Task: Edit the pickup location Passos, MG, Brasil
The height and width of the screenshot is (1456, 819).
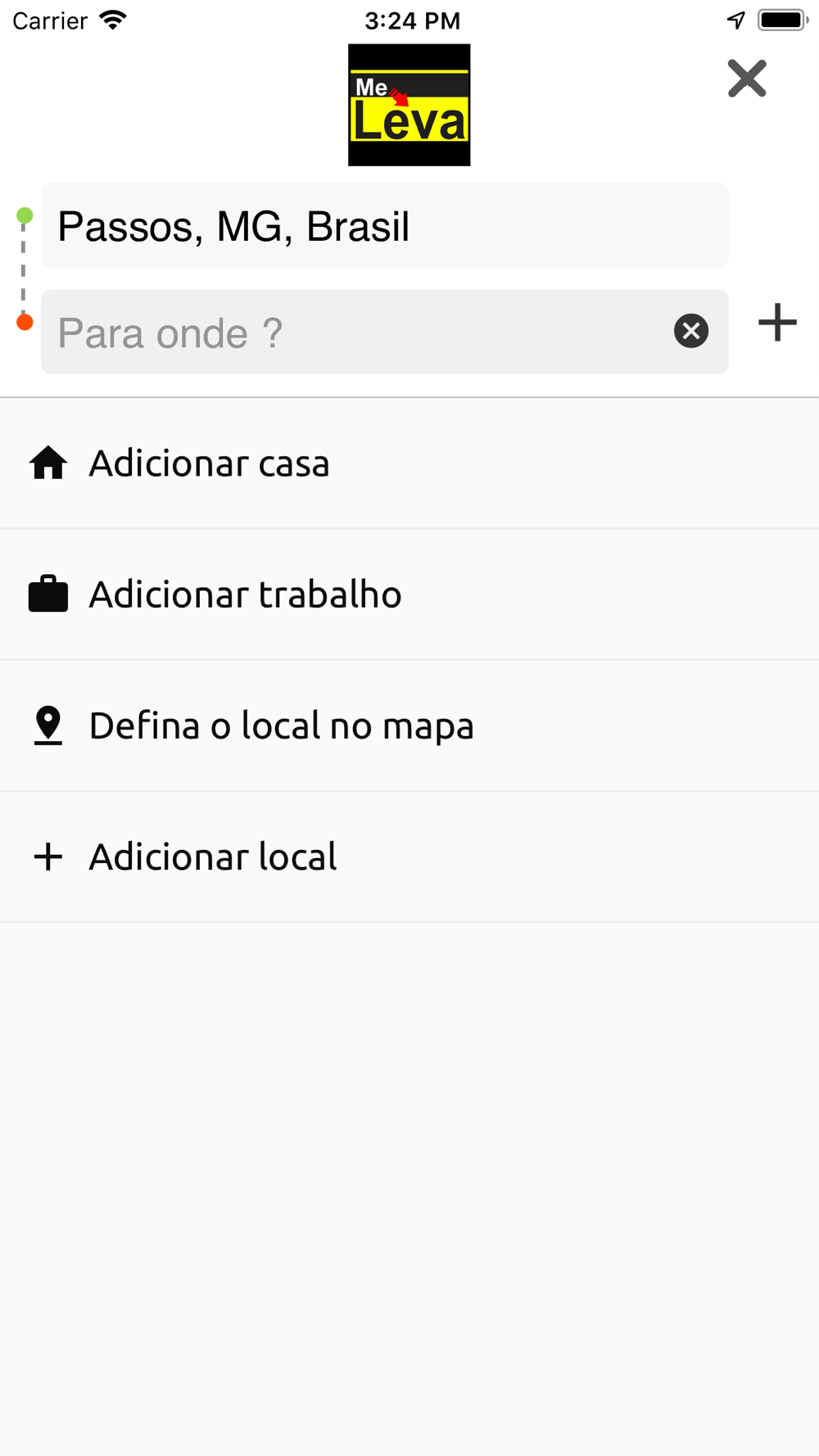Action: pos(384,225)
